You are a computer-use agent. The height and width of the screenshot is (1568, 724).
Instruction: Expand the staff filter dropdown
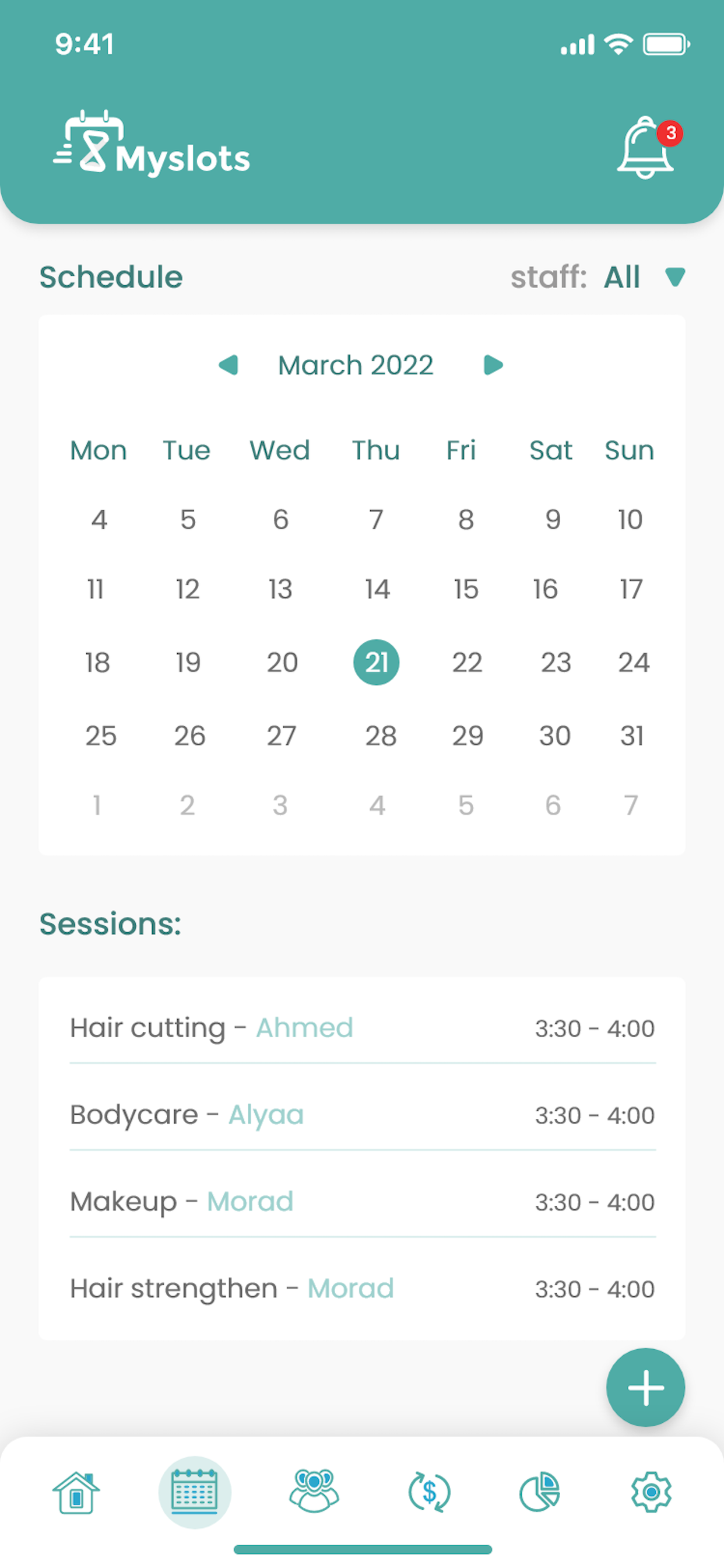pos(674,277)
